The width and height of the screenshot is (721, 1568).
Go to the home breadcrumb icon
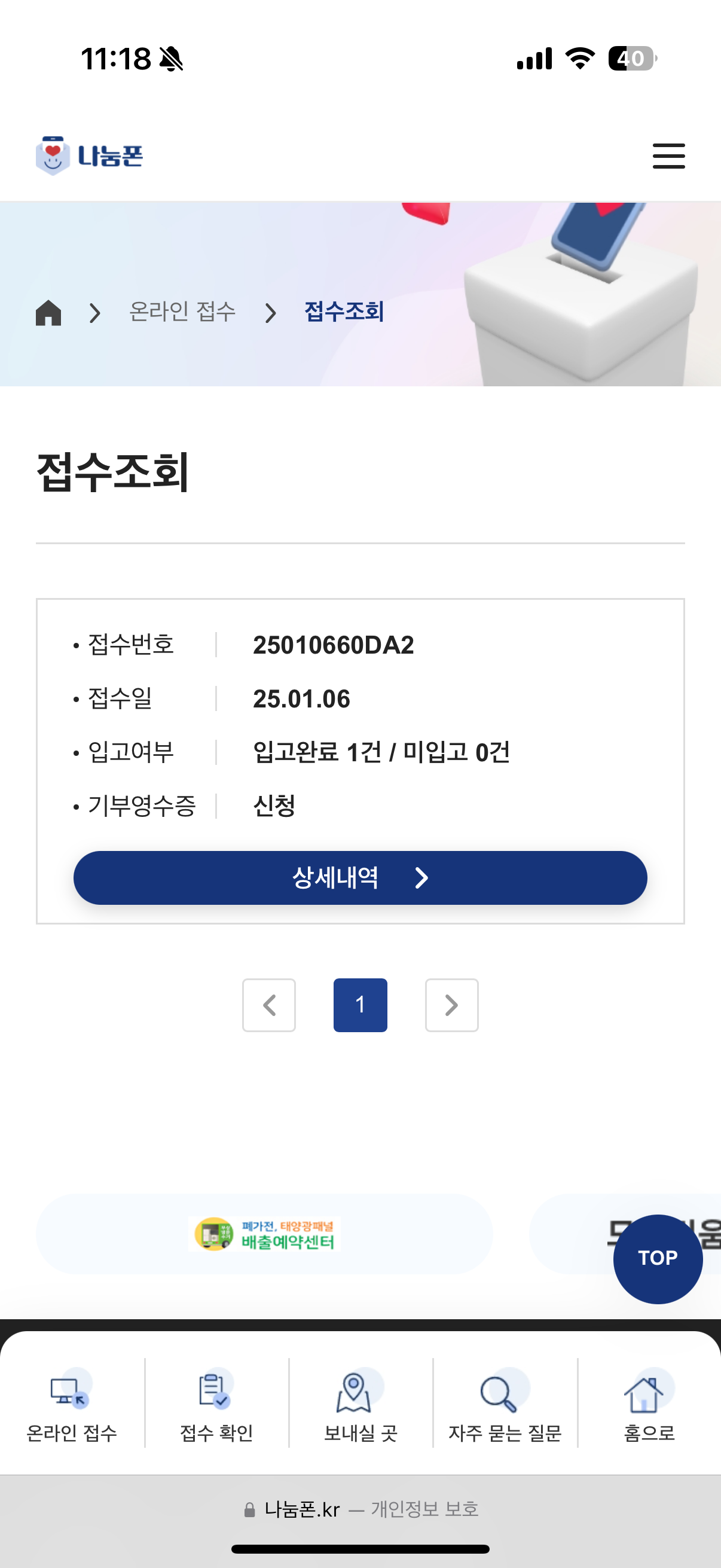coord(48,313)
